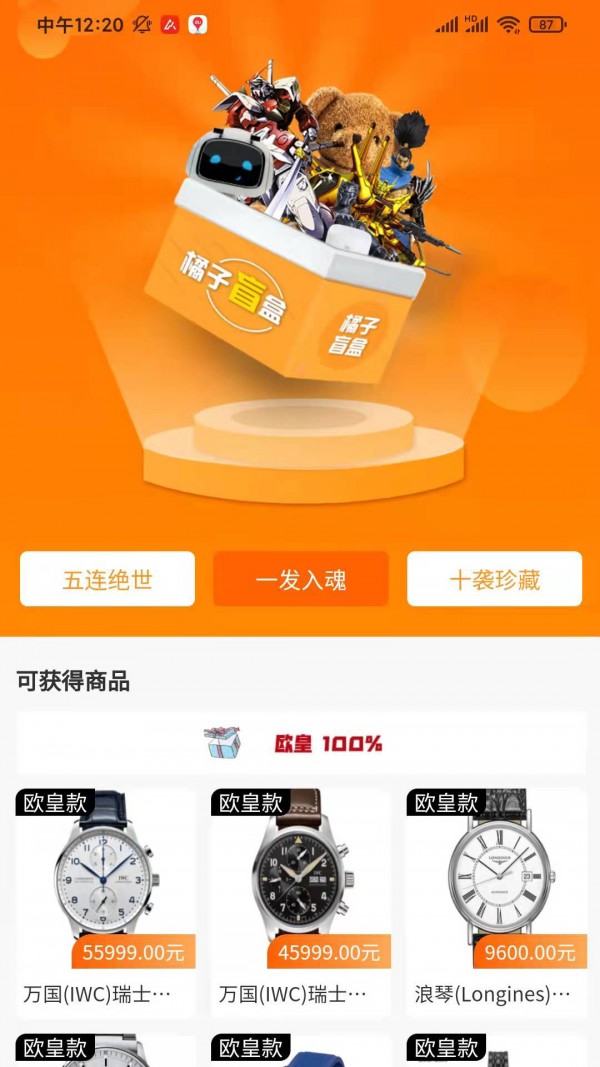Choose the 十袭珍藏 option
600x1067 pixels.
pos(494,579)
